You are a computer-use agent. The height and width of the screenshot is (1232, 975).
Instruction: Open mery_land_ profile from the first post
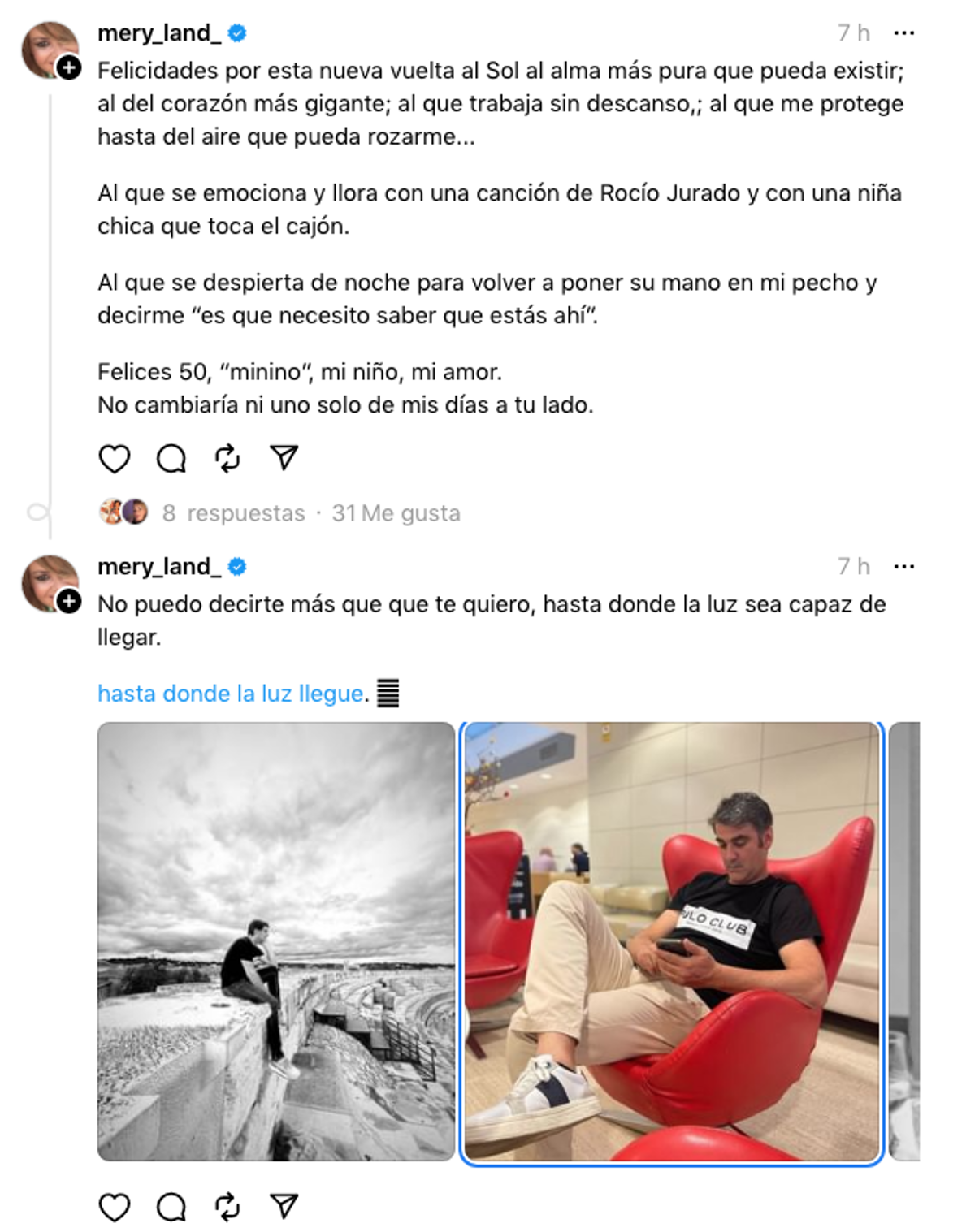pyautogui.click(x=159, y=33)
